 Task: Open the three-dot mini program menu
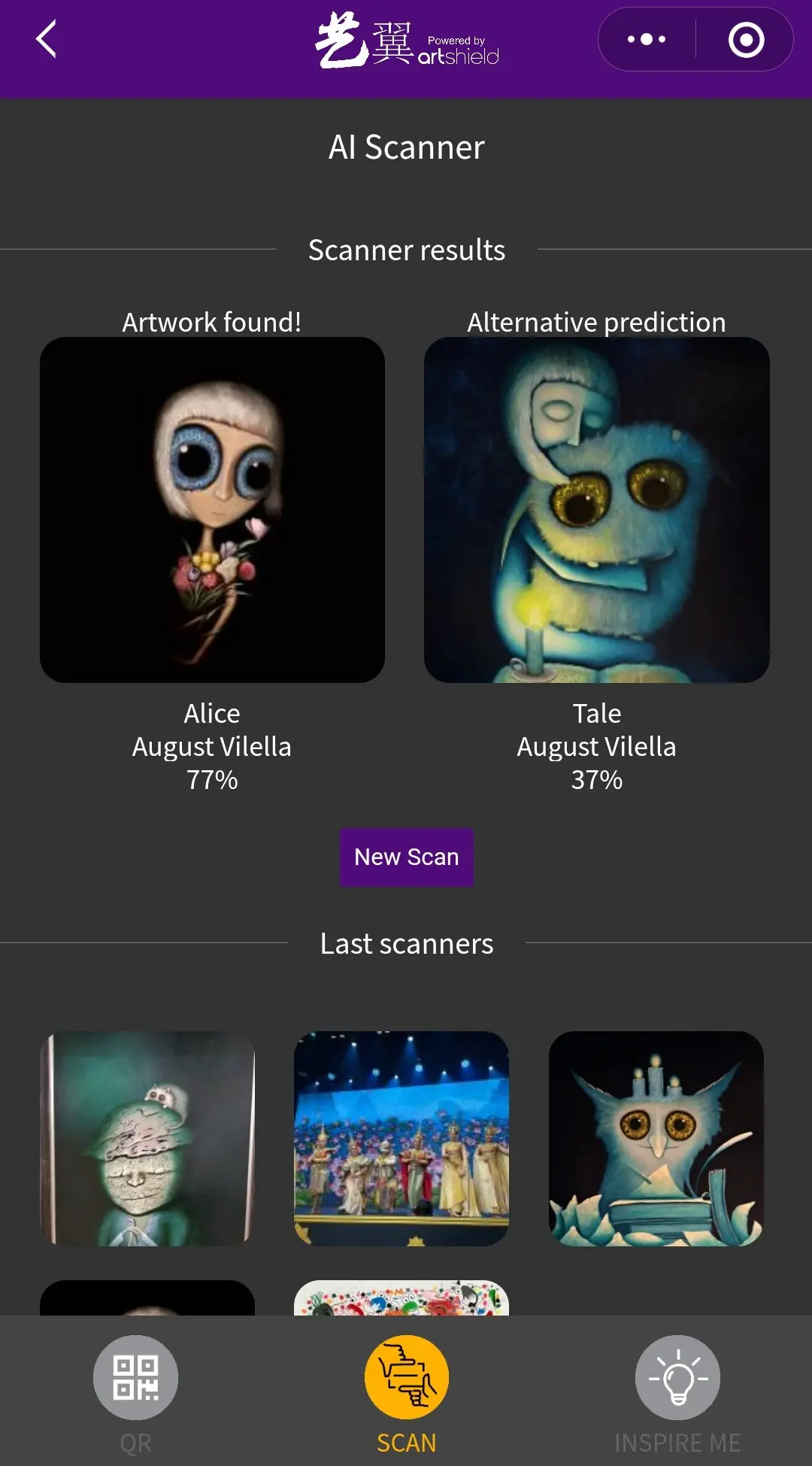tap(647, 40)
